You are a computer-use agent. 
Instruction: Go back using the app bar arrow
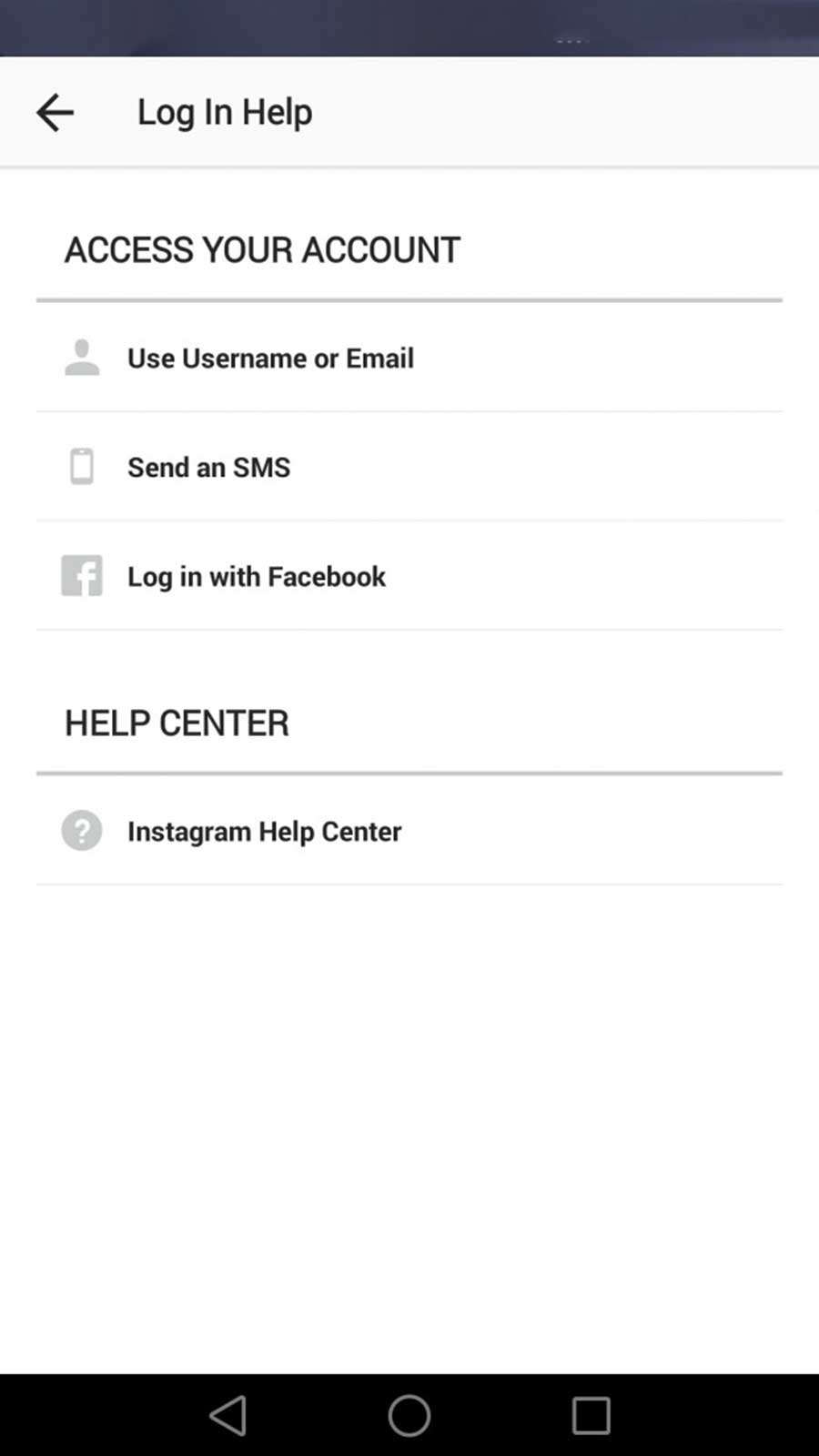click(55, 113)
